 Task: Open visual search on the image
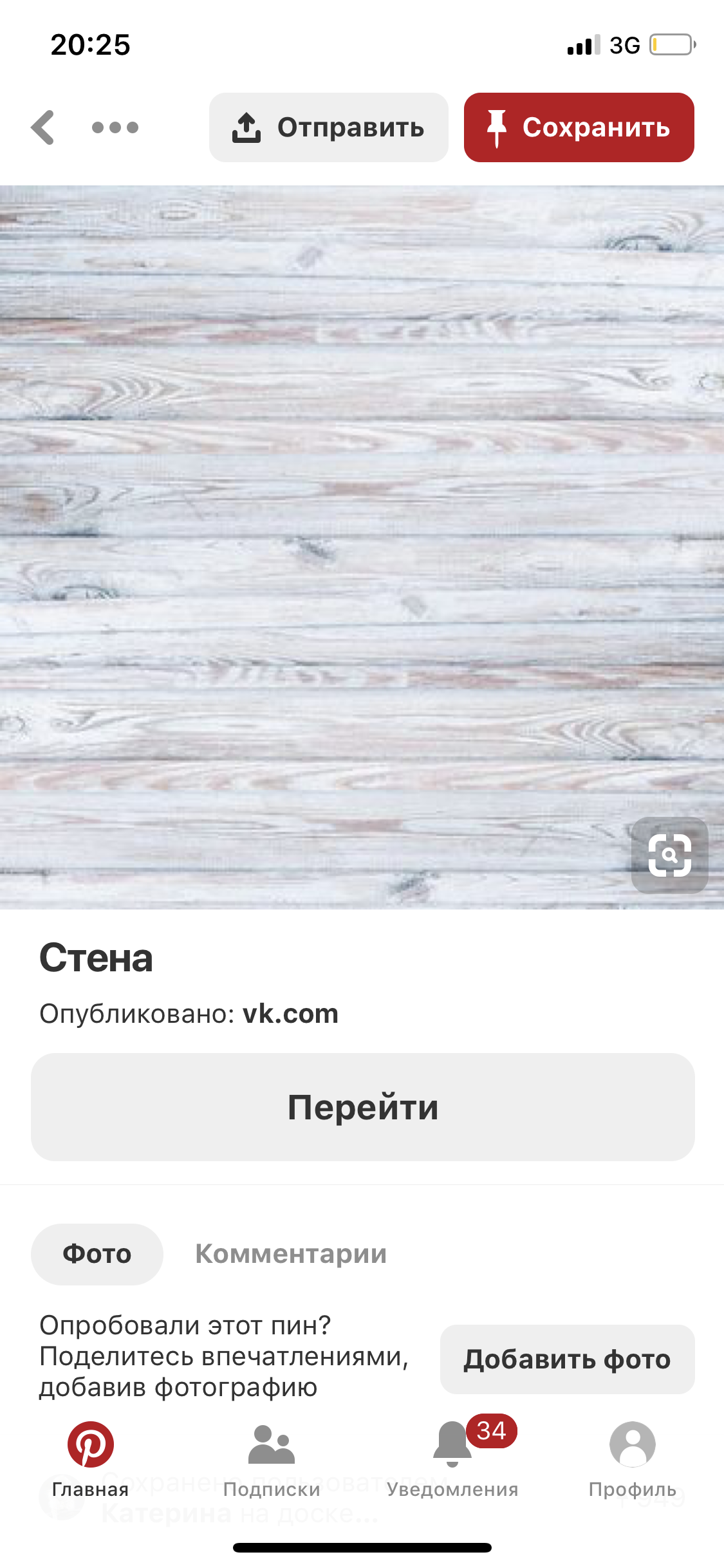[x=669, y=855]
